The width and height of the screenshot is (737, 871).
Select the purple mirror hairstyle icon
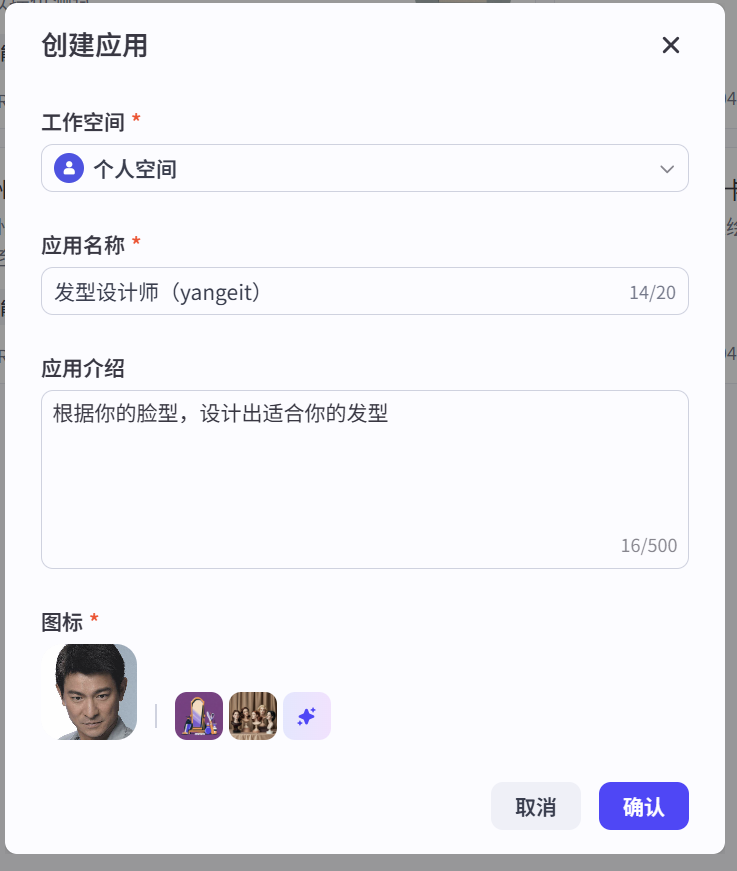pyautogui.click(x=199, y=716)
